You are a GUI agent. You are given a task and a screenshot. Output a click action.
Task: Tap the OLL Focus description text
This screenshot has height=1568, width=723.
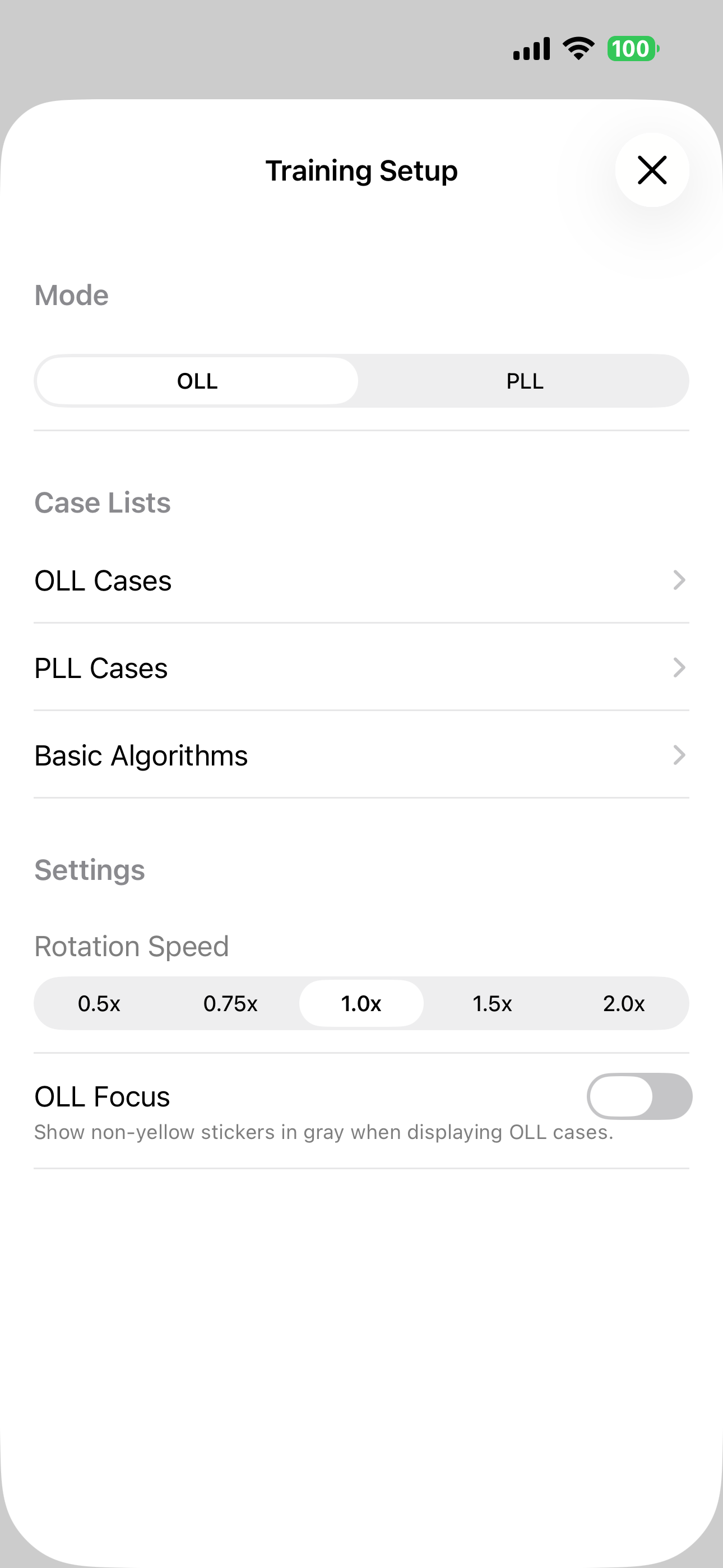point(324,1132)
